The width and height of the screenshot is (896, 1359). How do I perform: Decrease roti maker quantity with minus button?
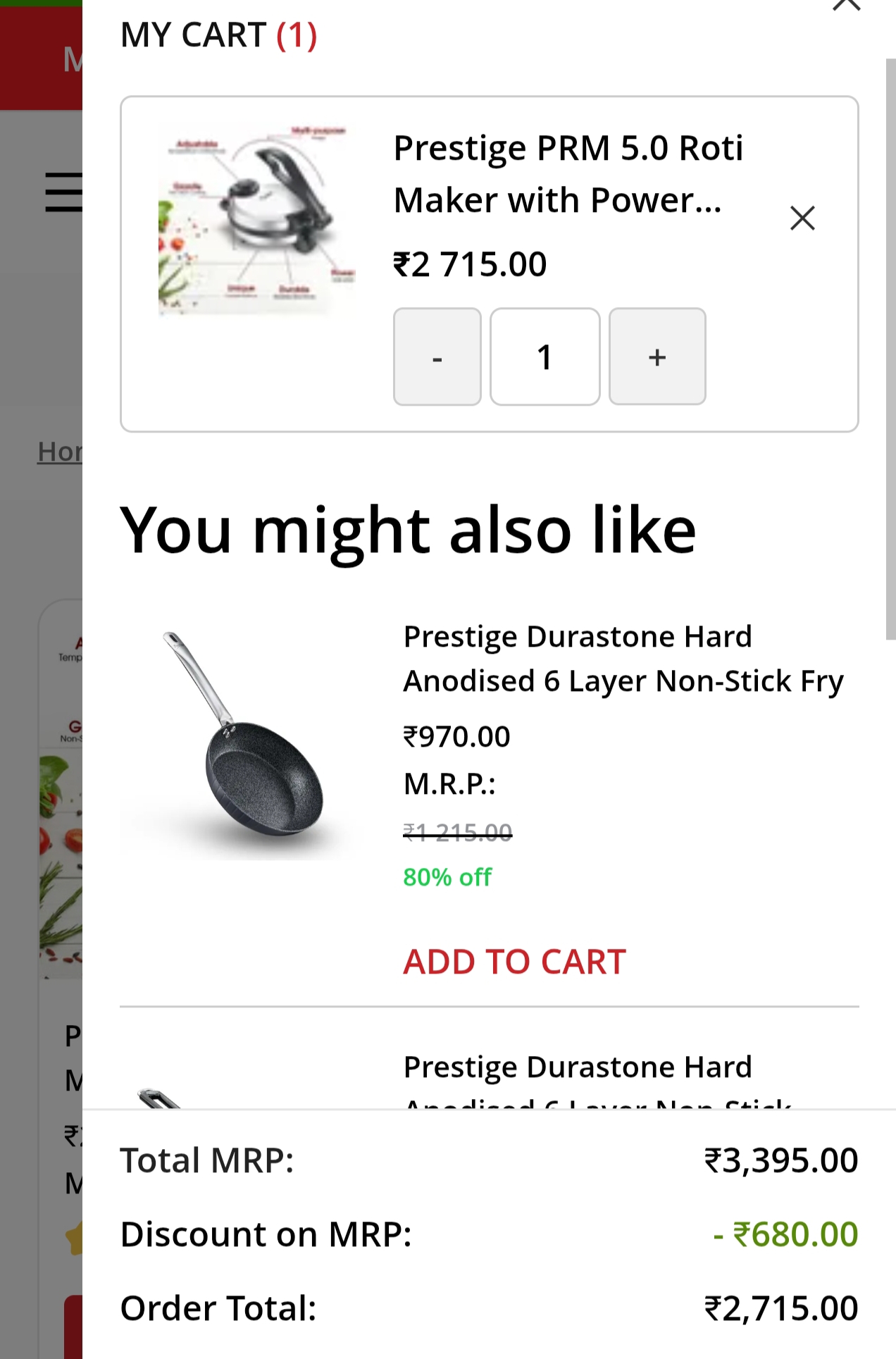[x=437, y=357]
